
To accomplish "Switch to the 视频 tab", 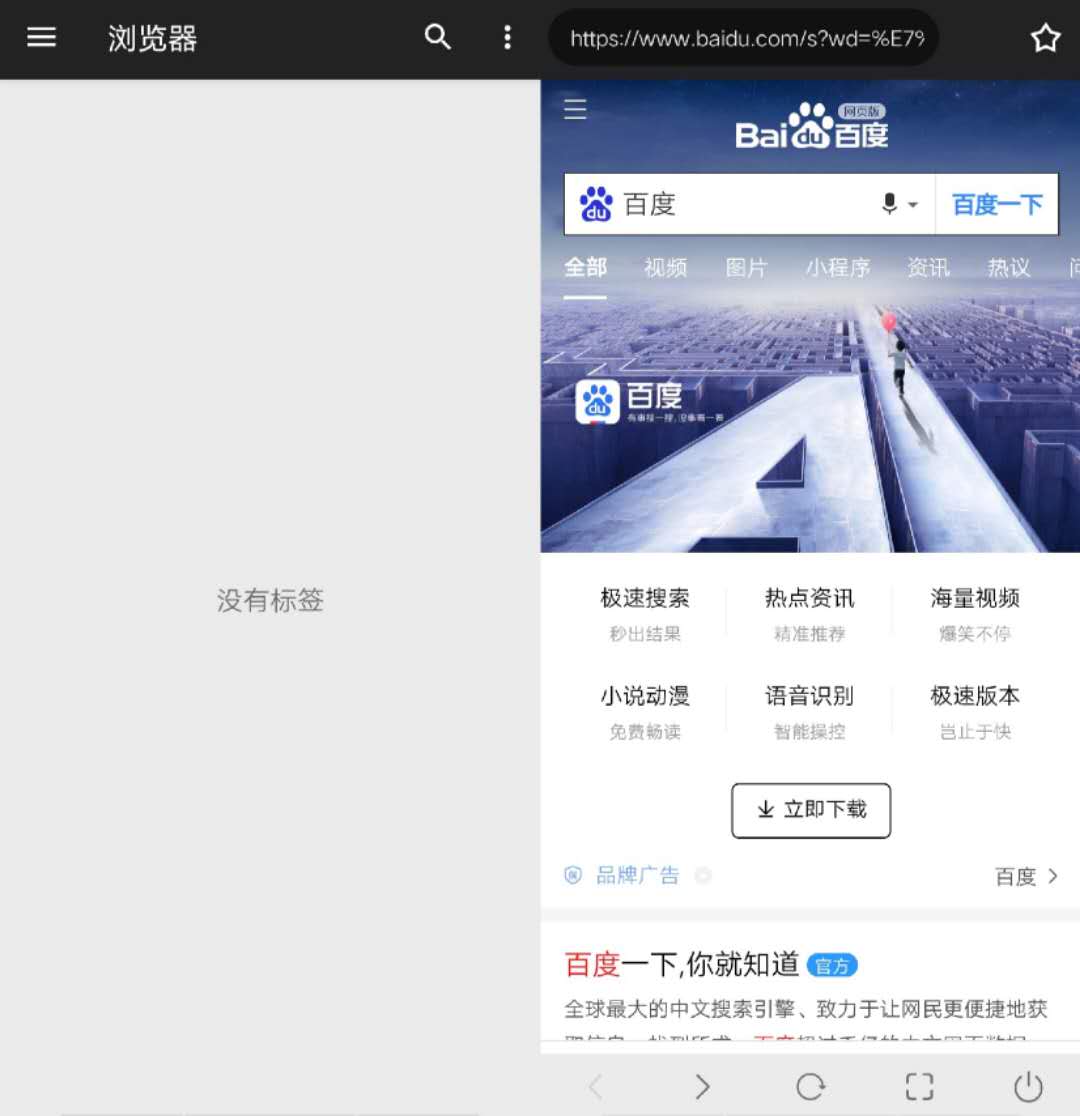I will click(665, 268).
